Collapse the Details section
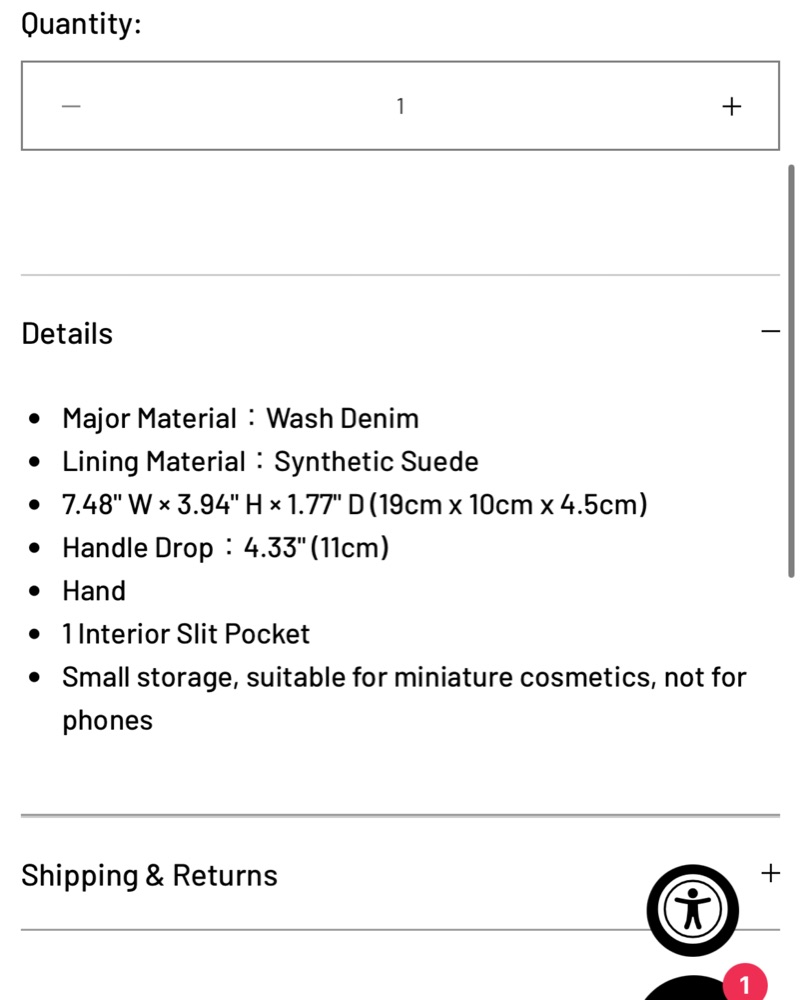The width and height of the screenshot is (802, 1000). (x=769, y=332)
